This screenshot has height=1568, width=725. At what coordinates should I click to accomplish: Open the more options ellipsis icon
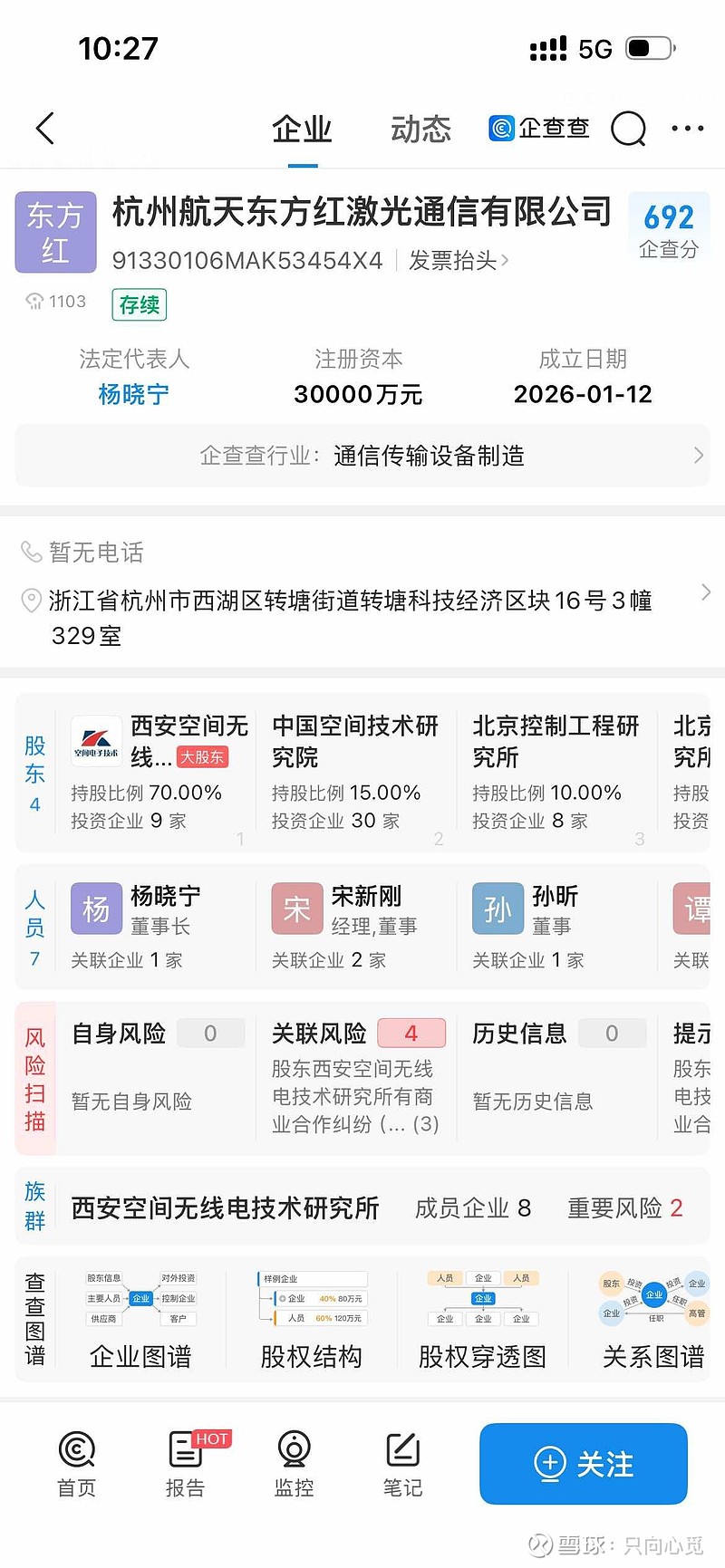pos(688,129)
